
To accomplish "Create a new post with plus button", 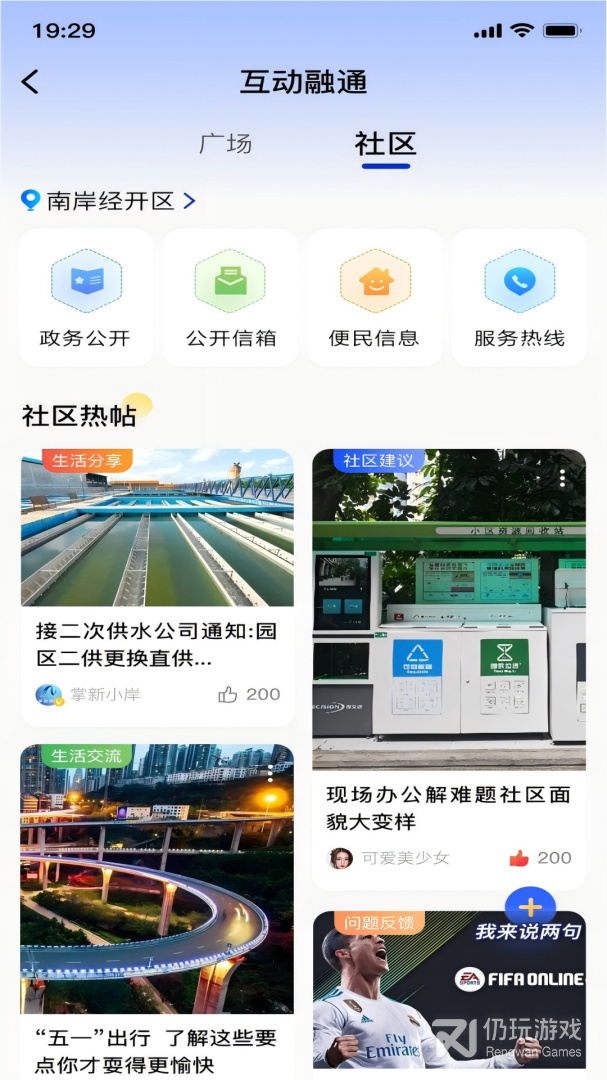I will (530, 907).
